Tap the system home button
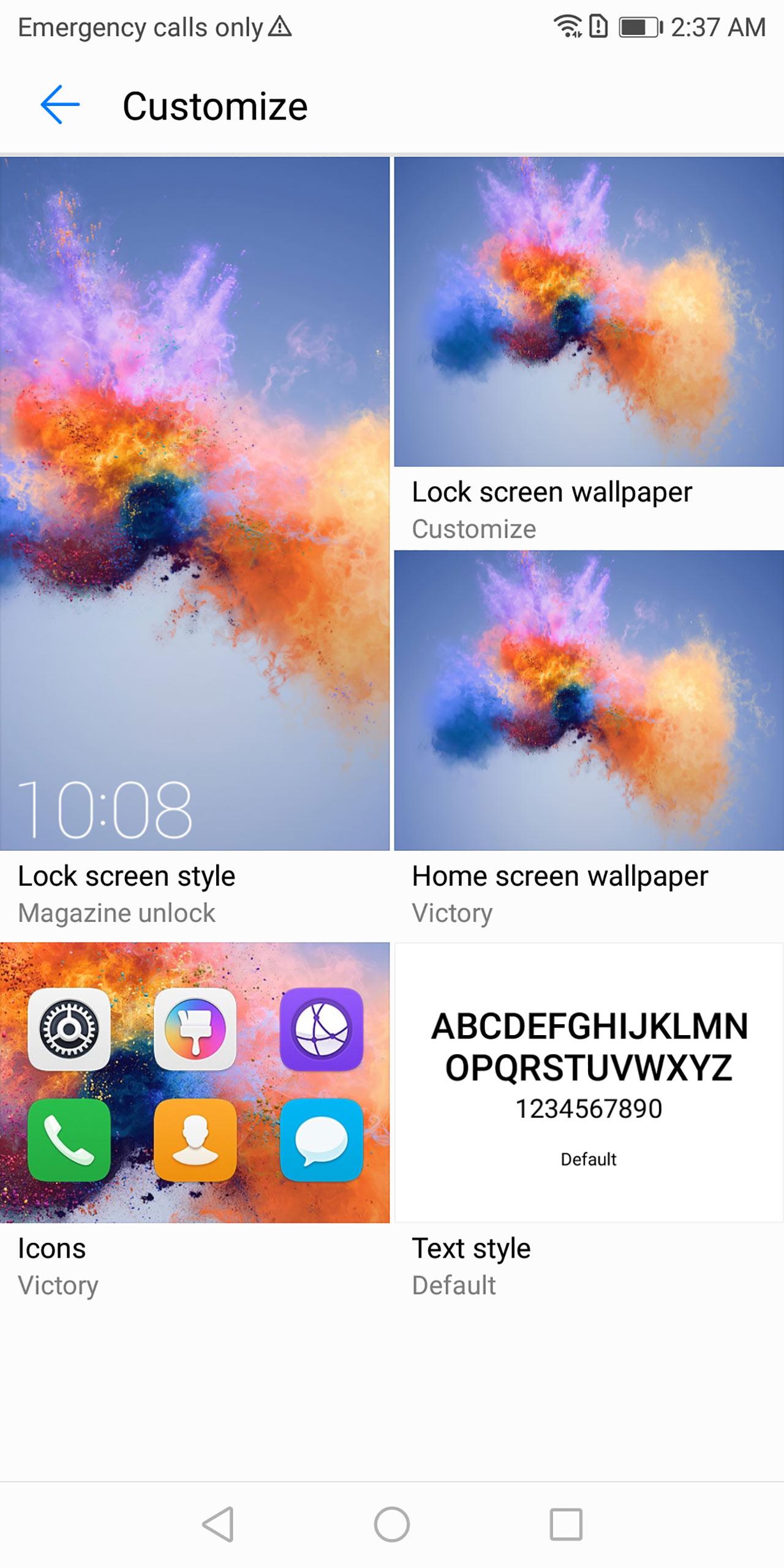 coord(392,1524)
